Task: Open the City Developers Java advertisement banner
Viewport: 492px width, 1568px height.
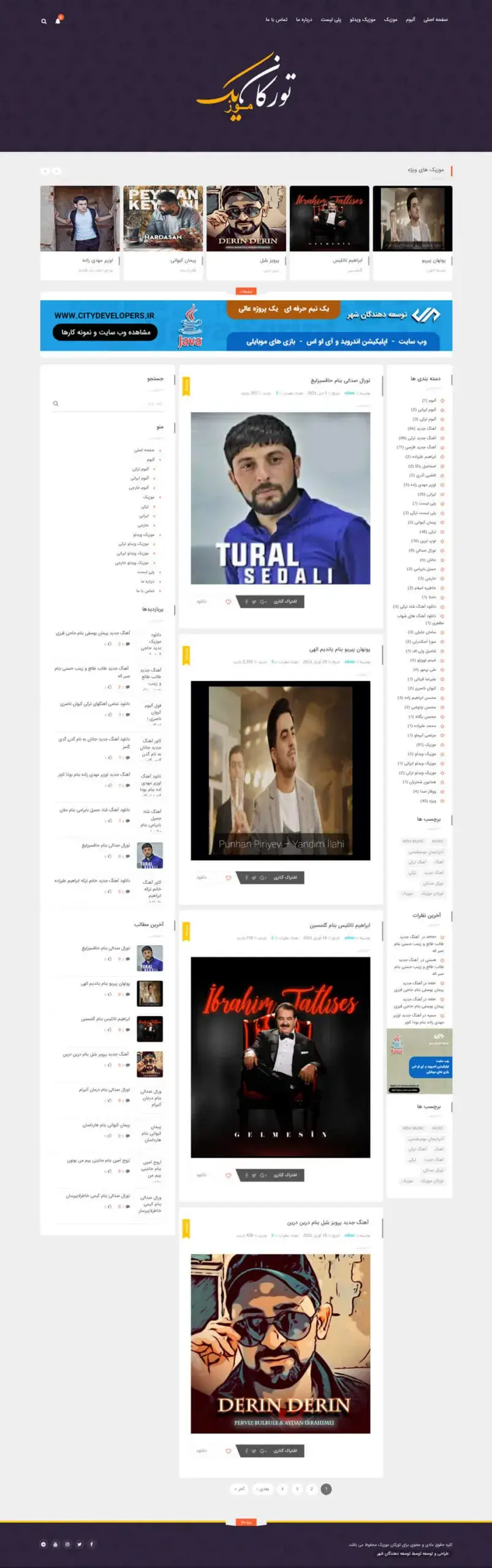Action: [x=246, y=325]
